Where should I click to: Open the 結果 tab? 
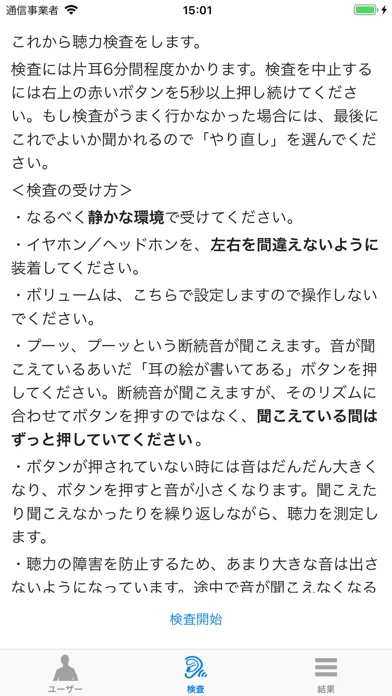tap(326, 673)
